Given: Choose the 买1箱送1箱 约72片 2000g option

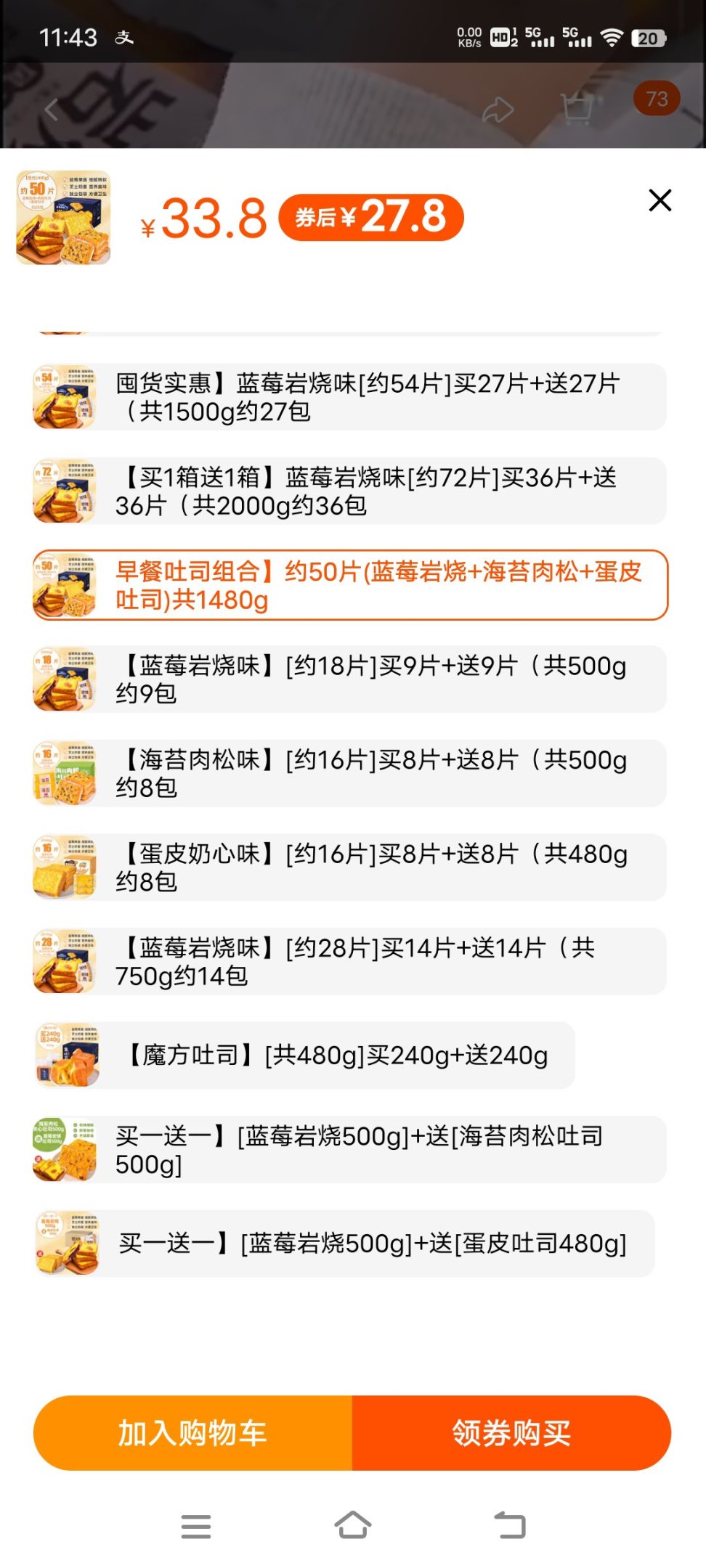Looking at the screenshot, I should [349, 491].
